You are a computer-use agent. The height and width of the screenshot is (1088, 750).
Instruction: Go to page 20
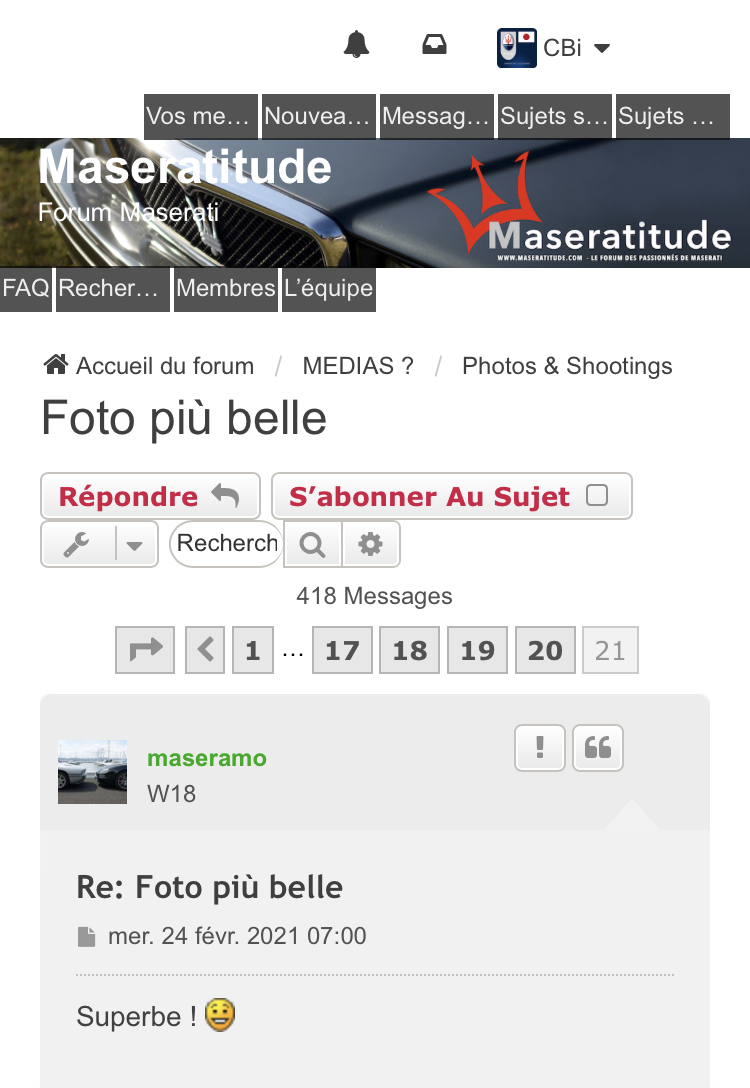[545, 651]
